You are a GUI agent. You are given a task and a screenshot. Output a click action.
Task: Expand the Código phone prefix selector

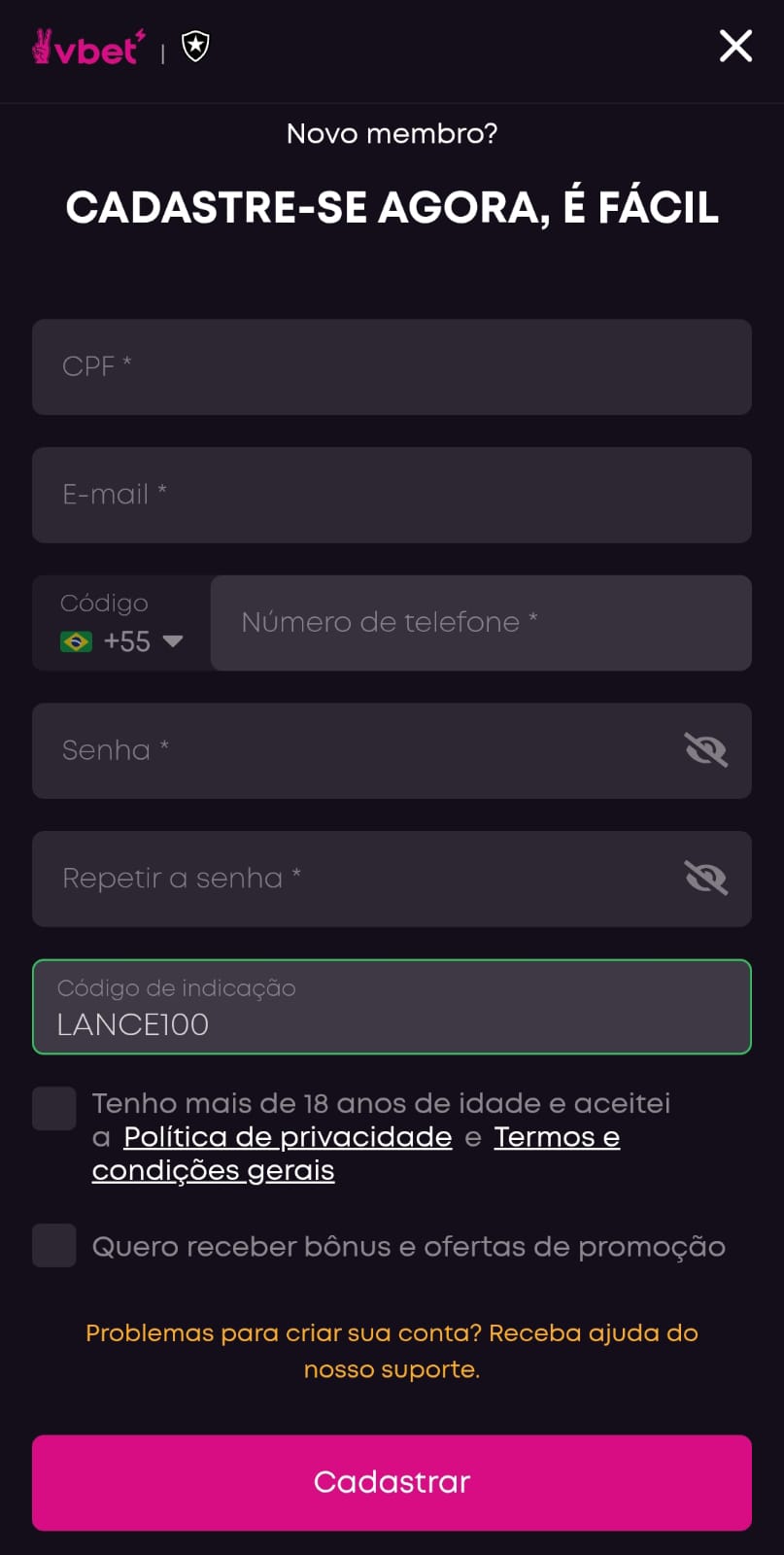121,623
